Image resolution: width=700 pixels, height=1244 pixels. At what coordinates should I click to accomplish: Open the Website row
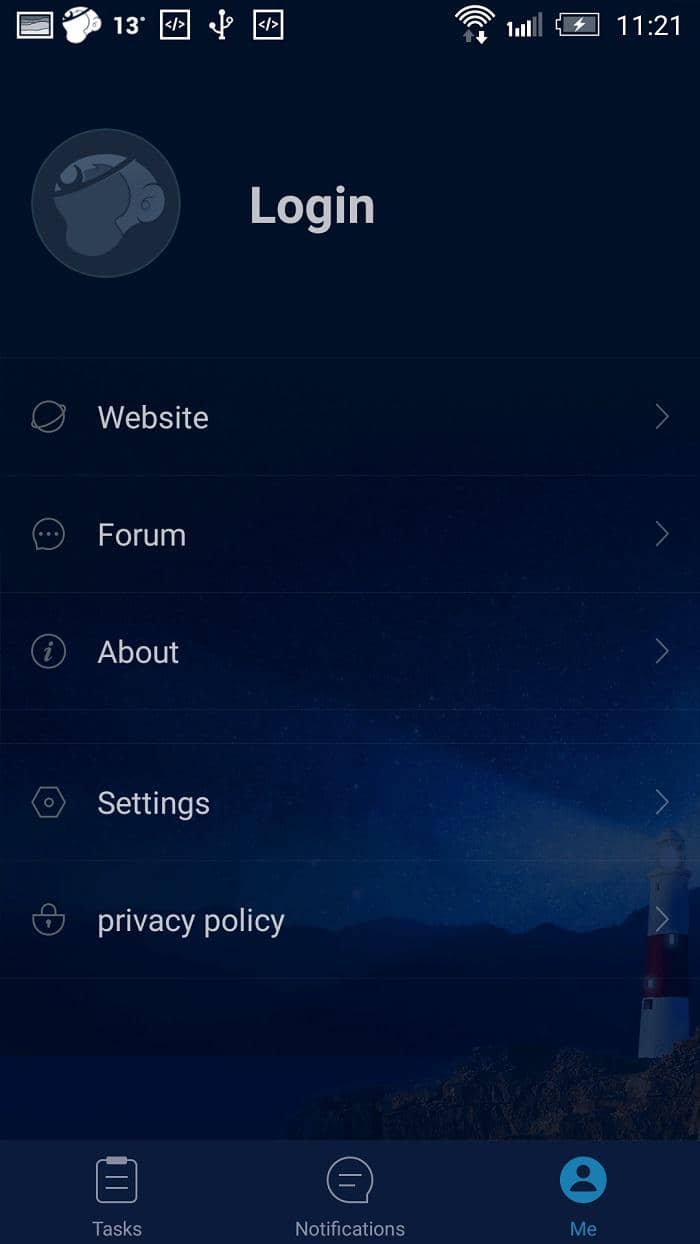pos(350,417)
